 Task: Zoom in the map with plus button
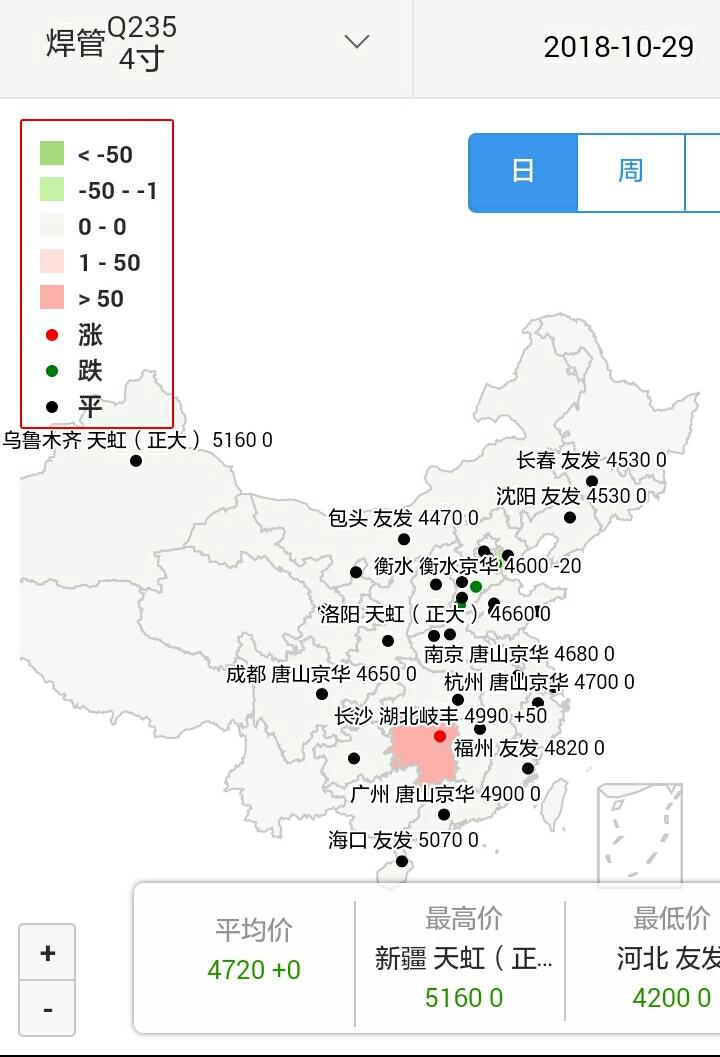pos(47,953)
